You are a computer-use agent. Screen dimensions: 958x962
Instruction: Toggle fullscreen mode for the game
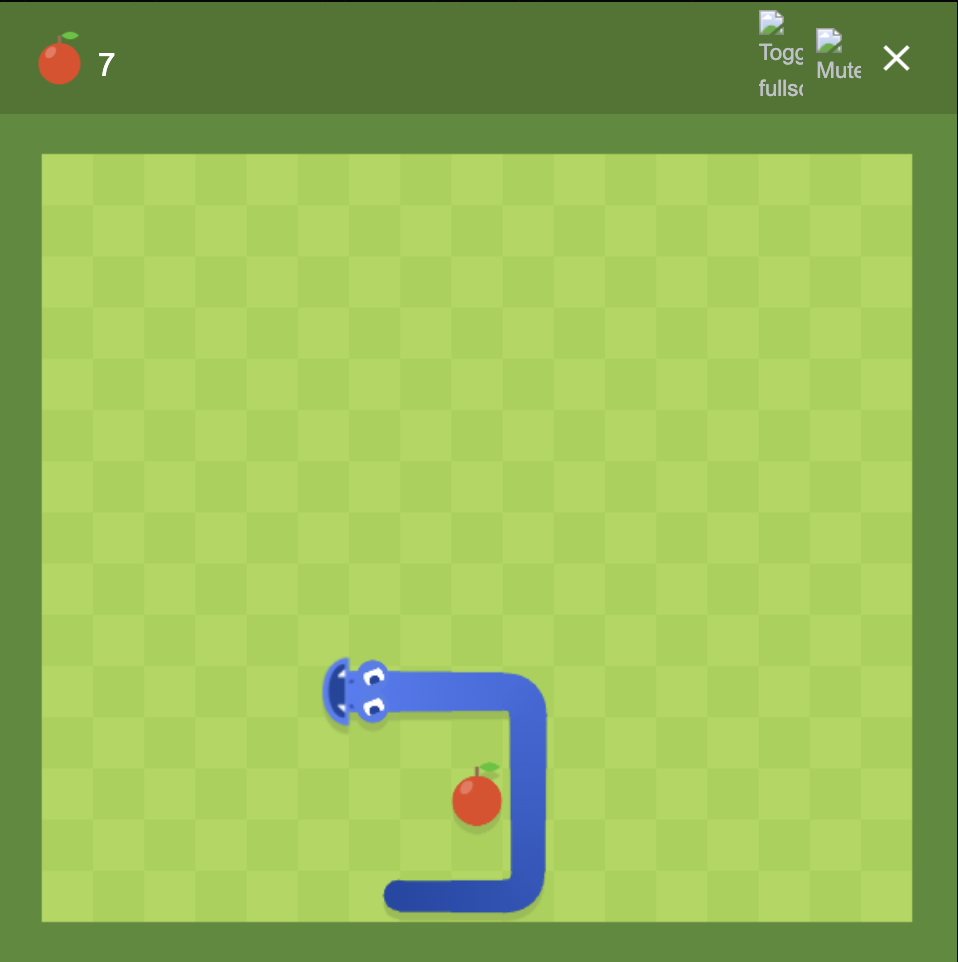click(x=780, y=56)
